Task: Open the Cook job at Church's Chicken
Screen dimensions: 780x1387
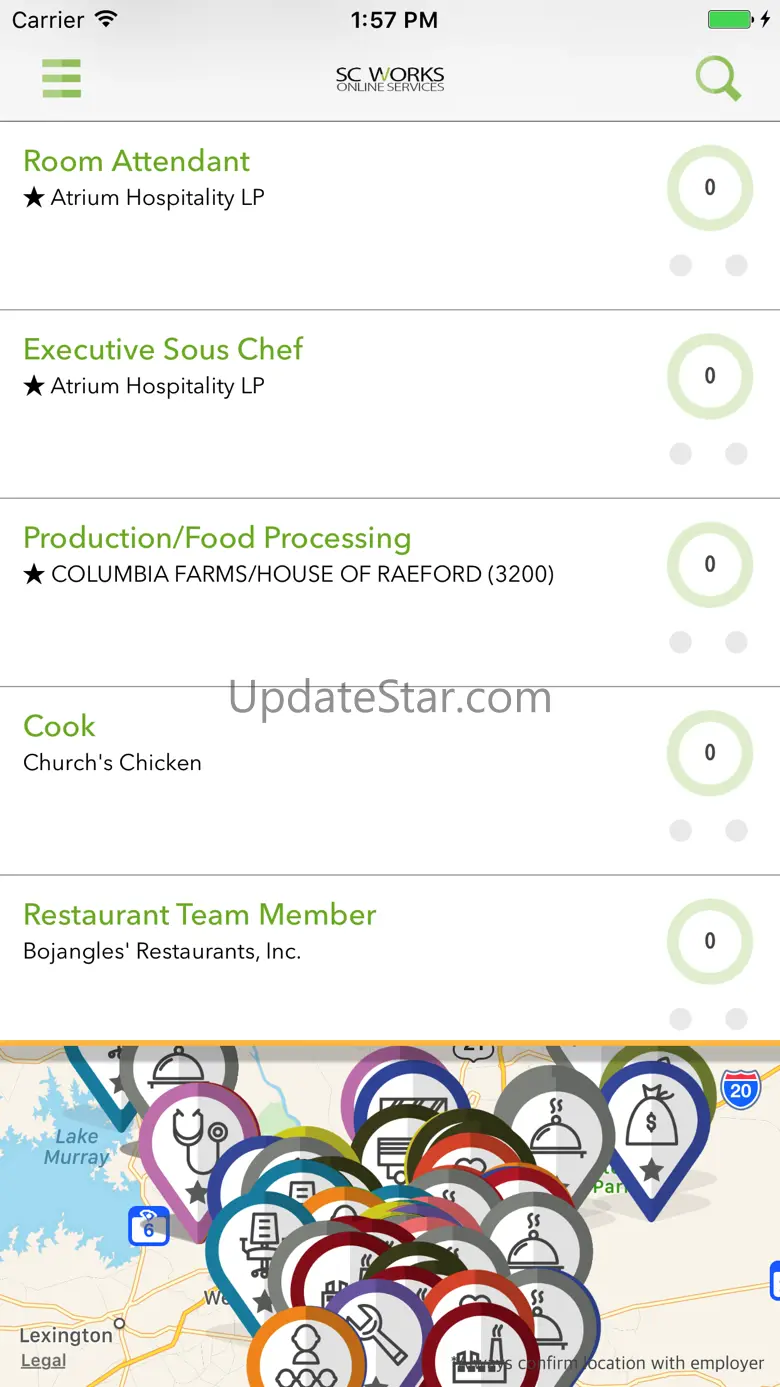Action: [60, 727]
